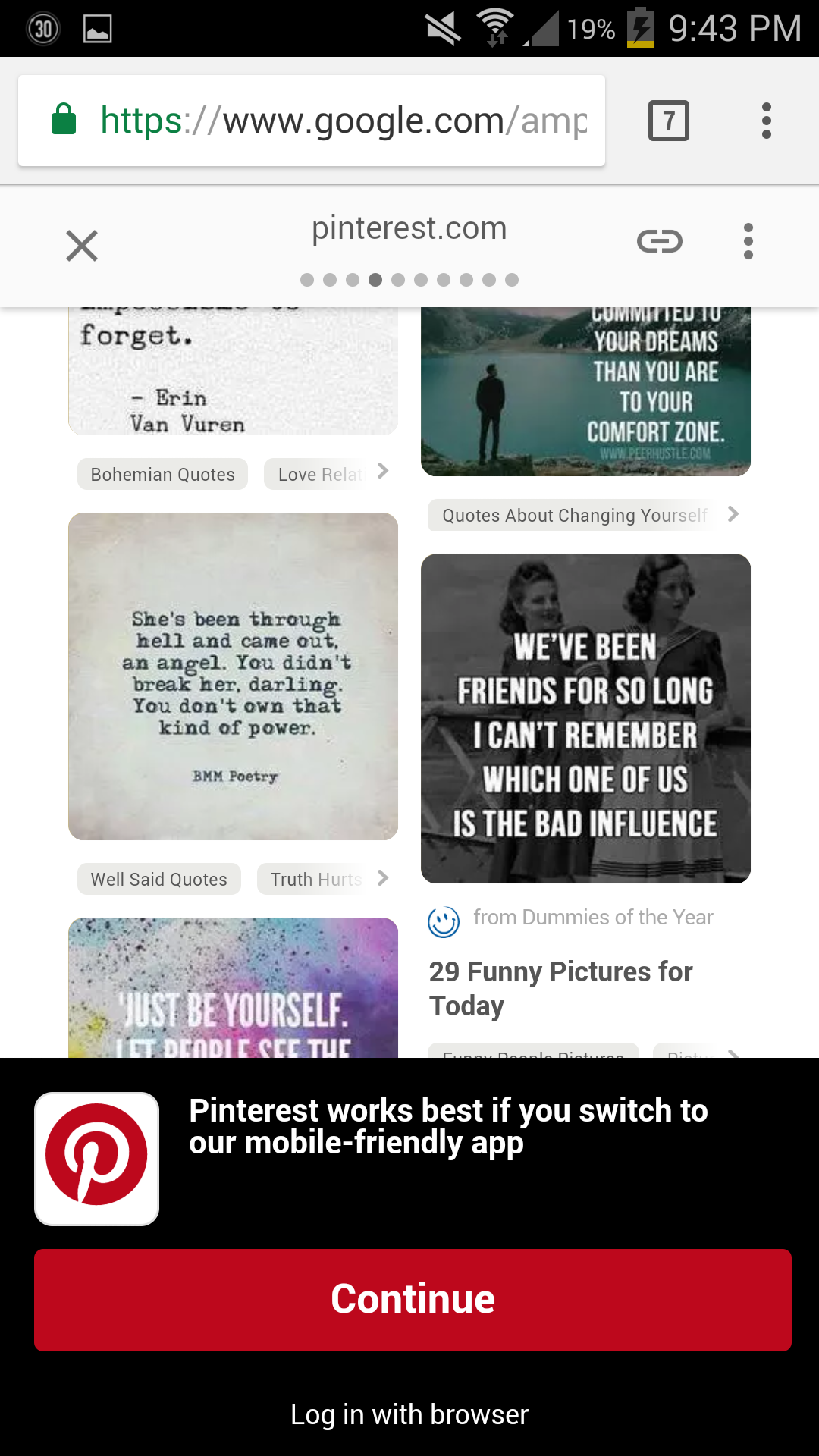The width and height of the screenshot is (819, 1456).
Task: Open the 'We've been friends' pin
Action: pyautogui.click(x=585, y=718)
